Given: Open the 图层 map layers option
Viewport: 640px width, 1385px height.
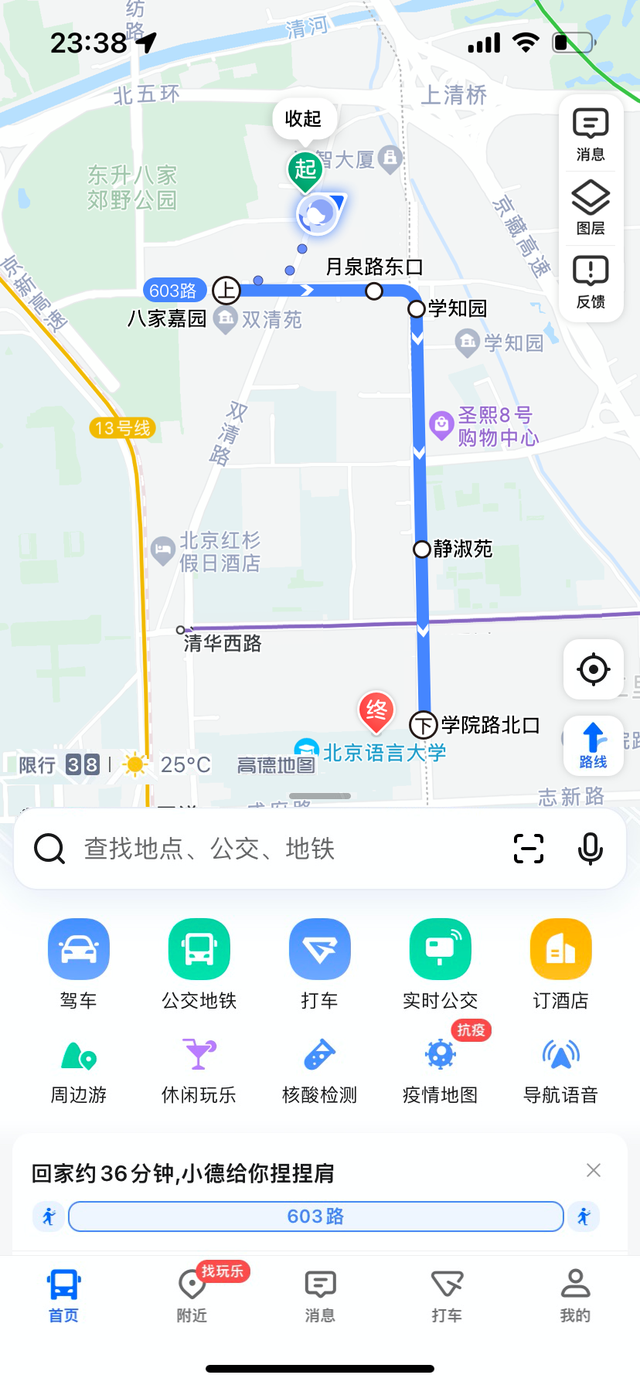Looking at the screenshot, I should (591, 208).
